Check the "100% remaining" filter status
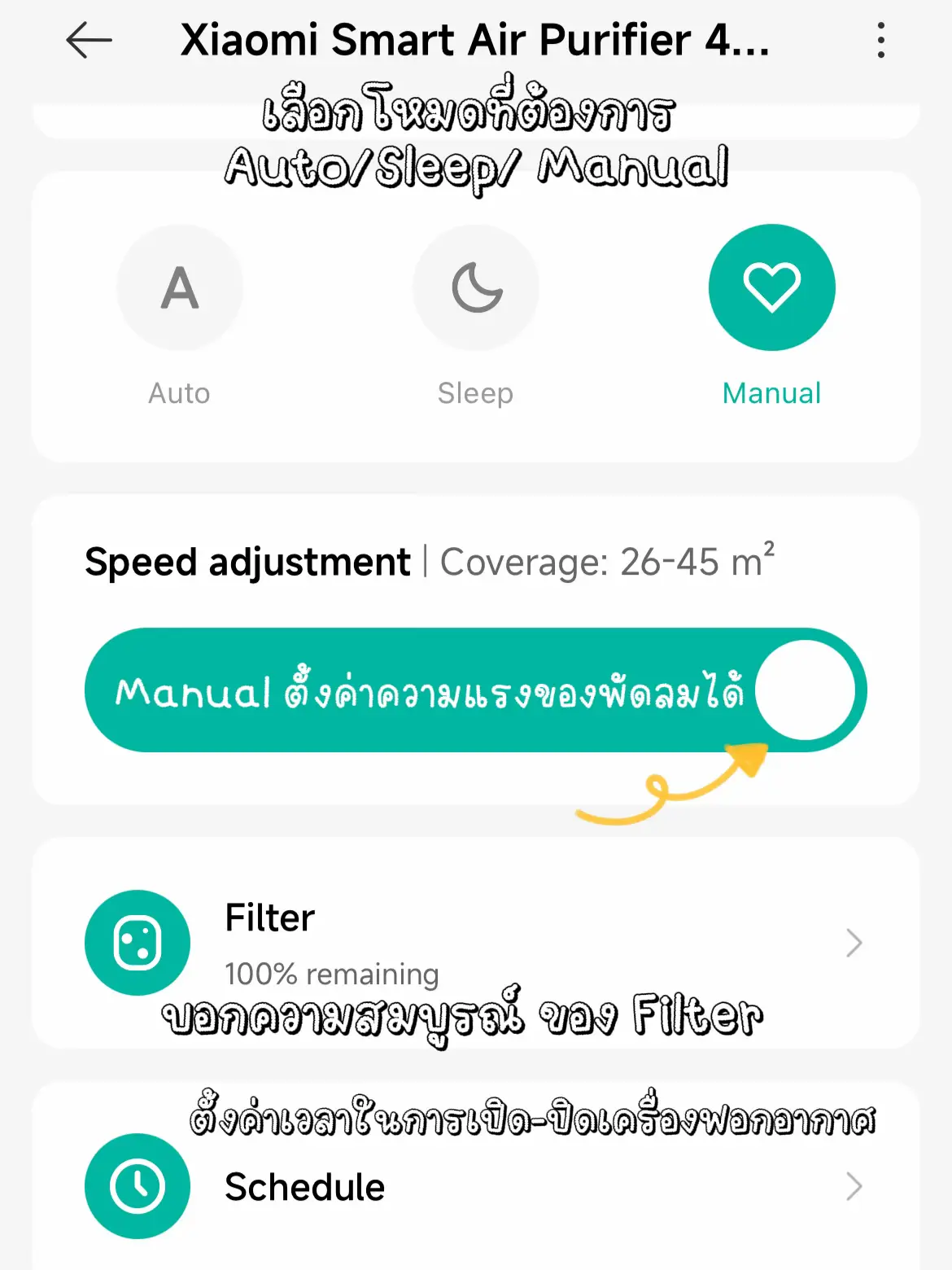Image resolution: width=952 pixels, height=1270 pixels. coord(330,974)
